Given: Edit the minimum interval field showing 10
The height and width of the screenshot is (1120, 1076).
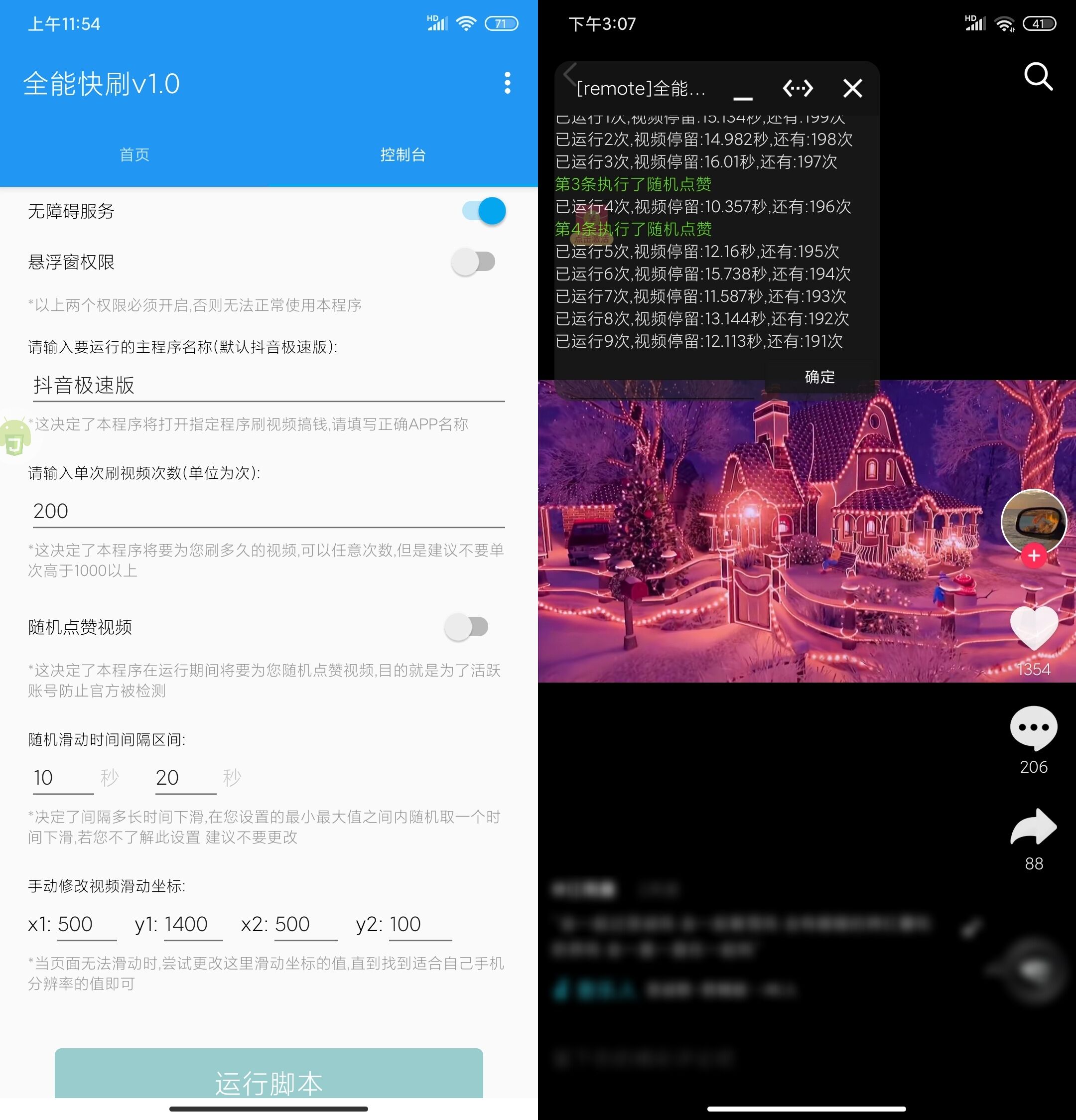Looking at the screenshot, I should coord(63,778).
